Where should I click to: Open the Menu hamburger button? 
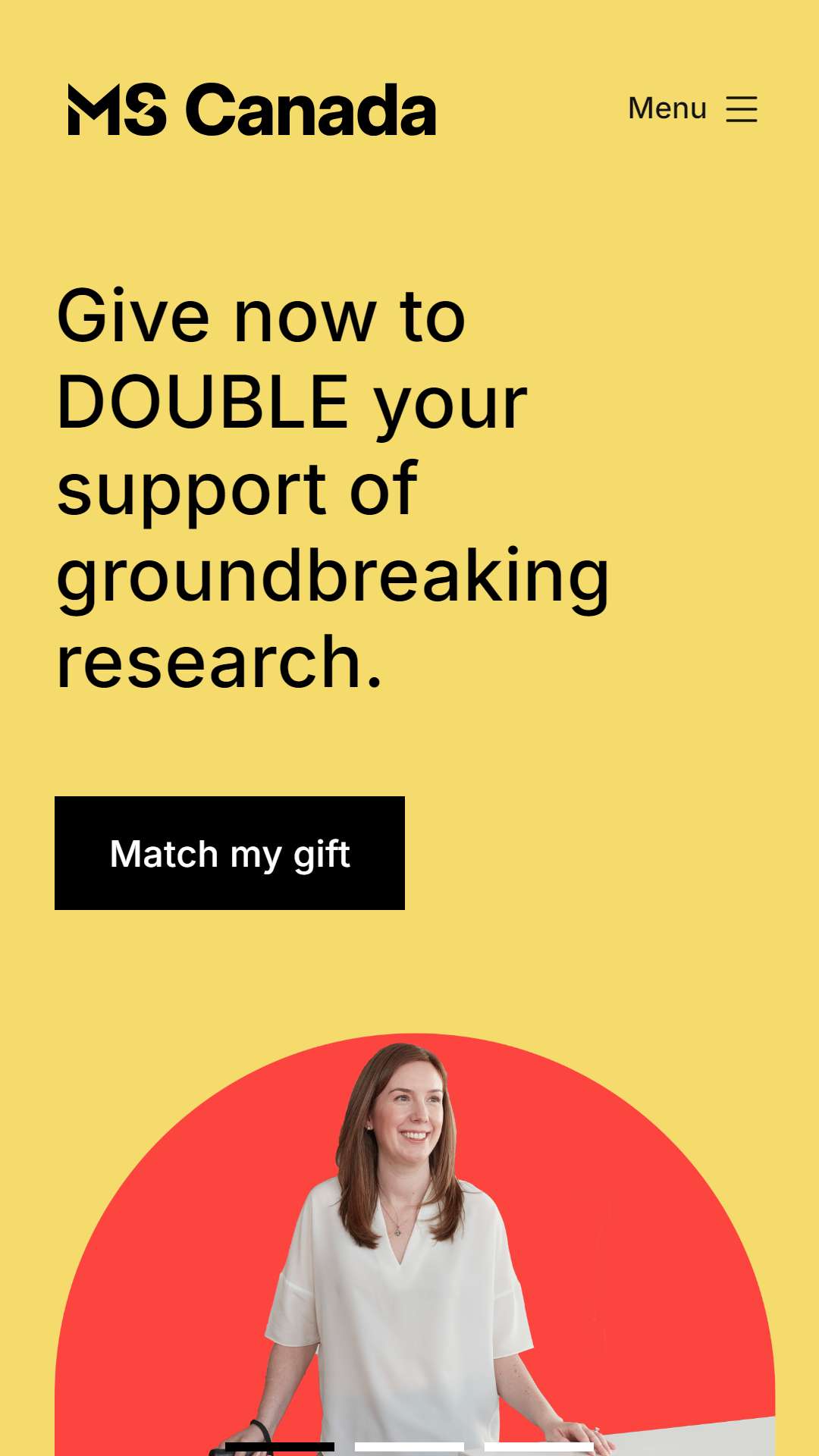[692, 109]
